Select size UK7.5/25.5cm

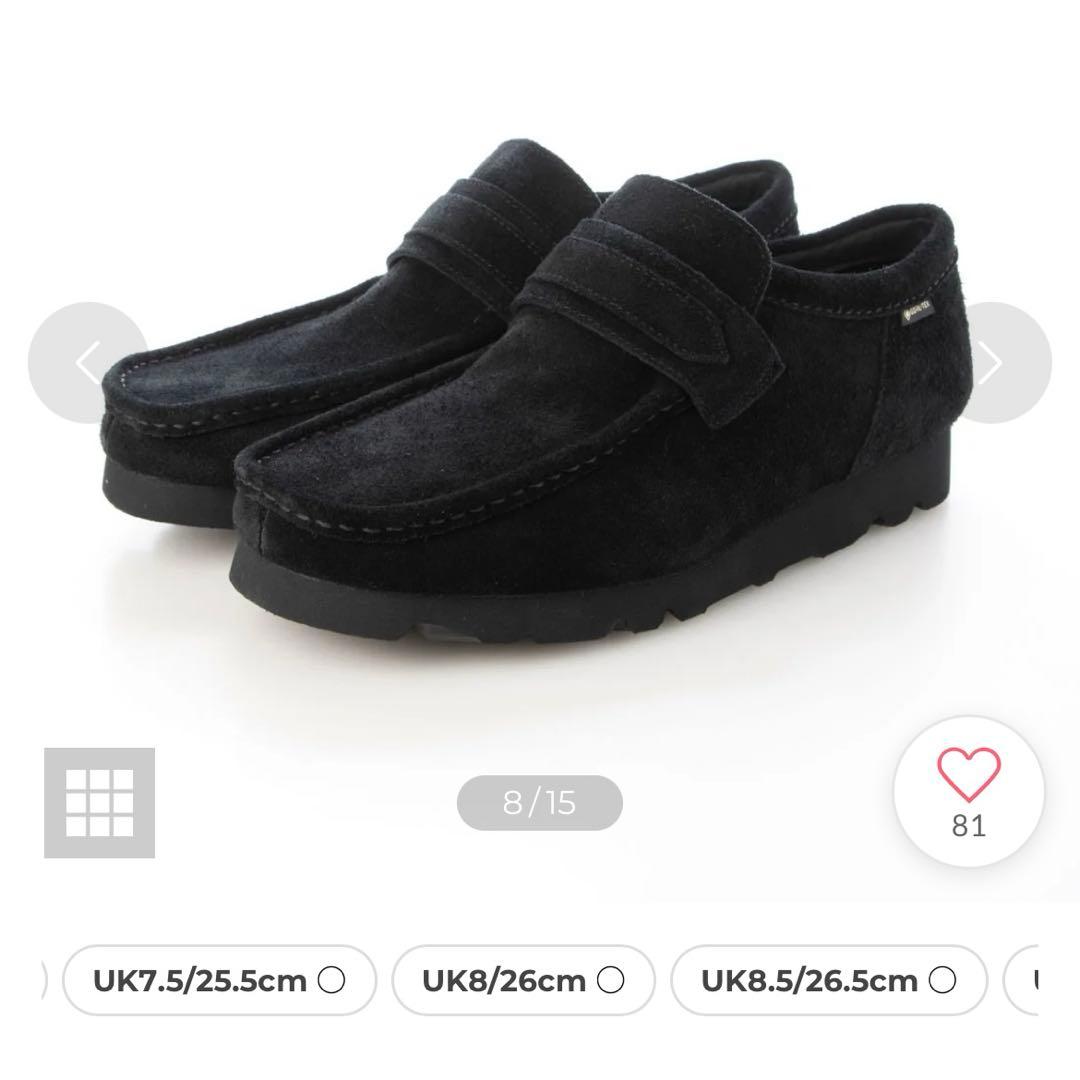click(219, 980)
